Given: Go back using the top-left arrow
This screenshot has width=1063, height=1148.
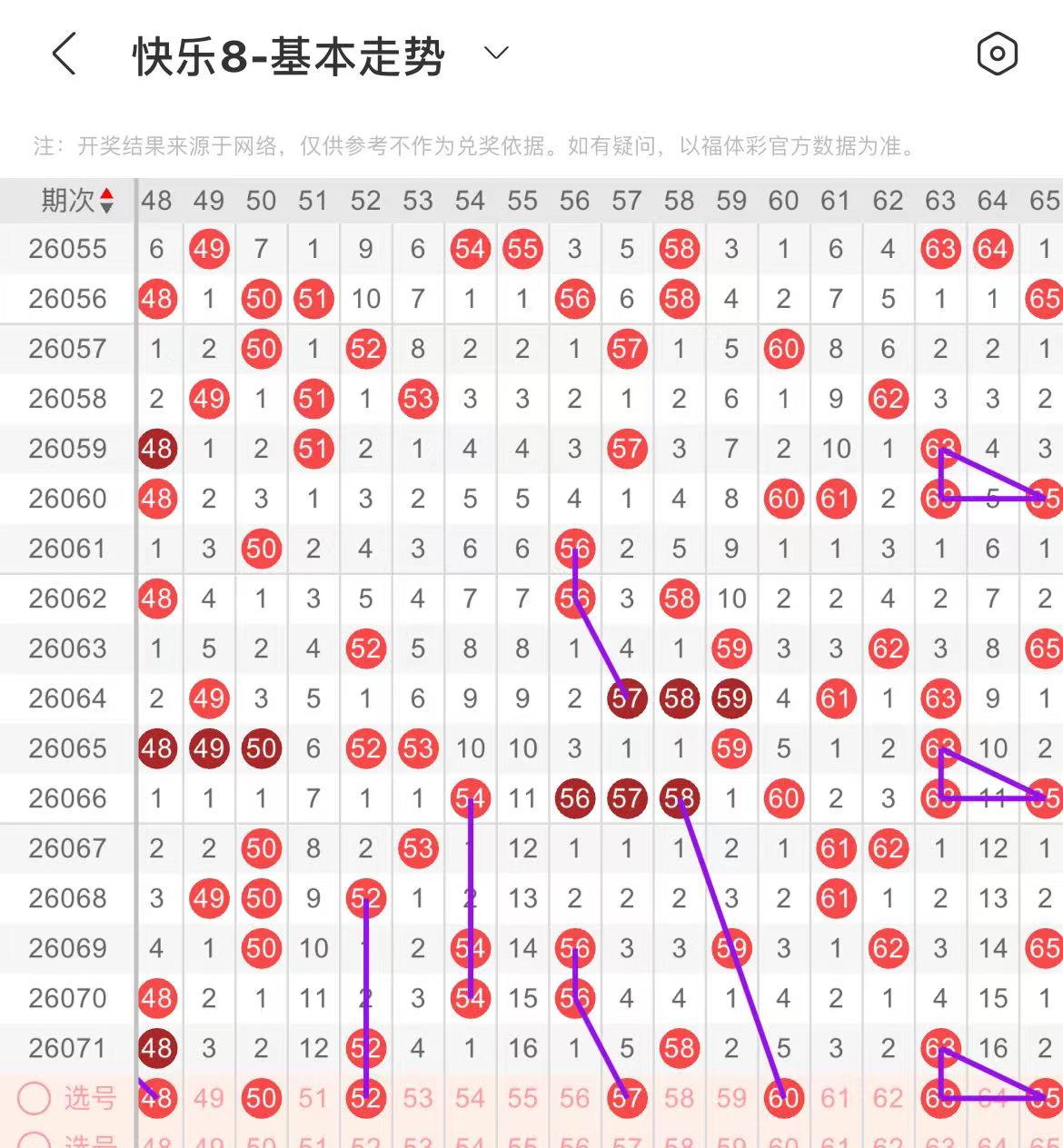Looking at the screenshot, I should click(64, 54).
